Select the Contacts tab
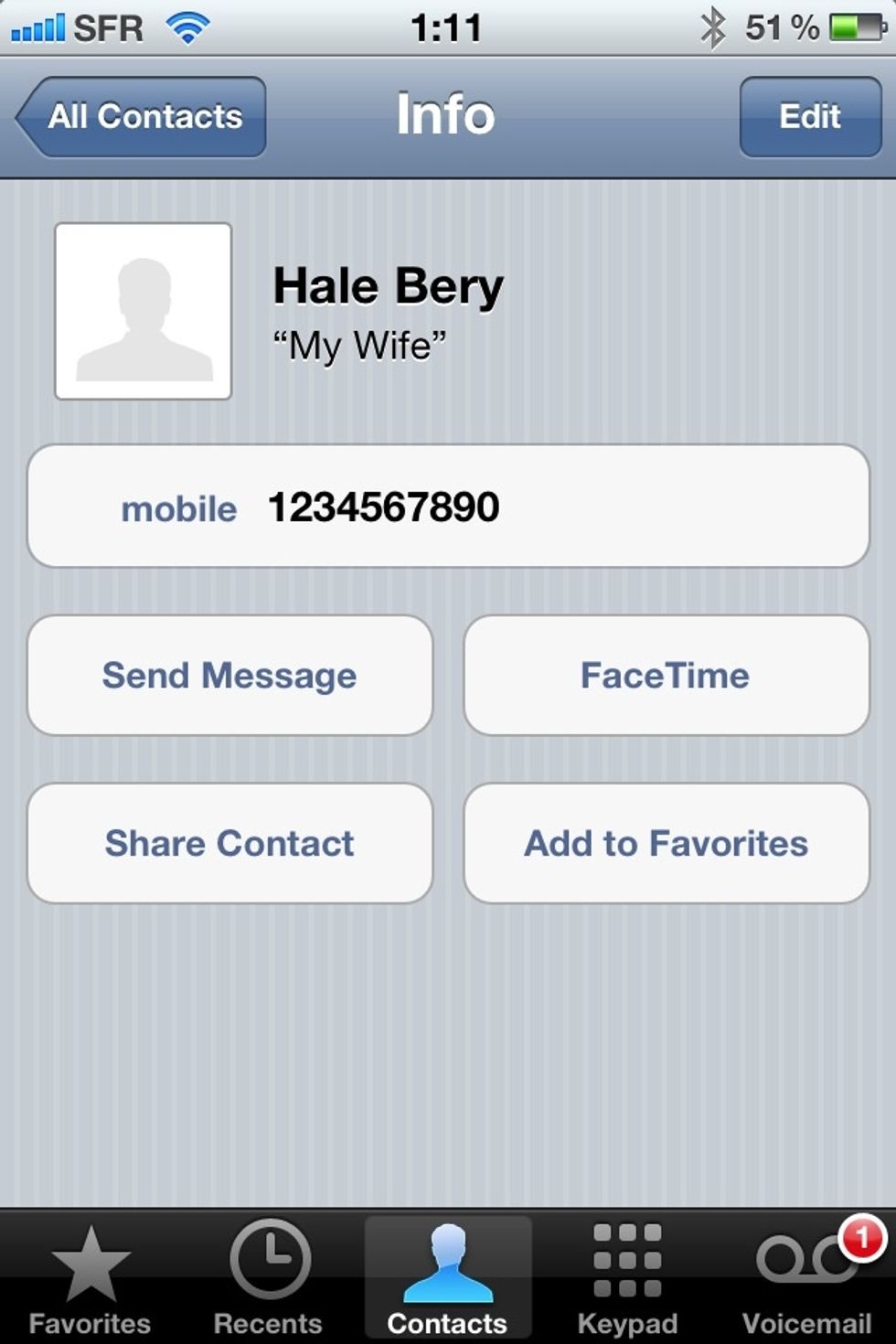 (447, 1278)
